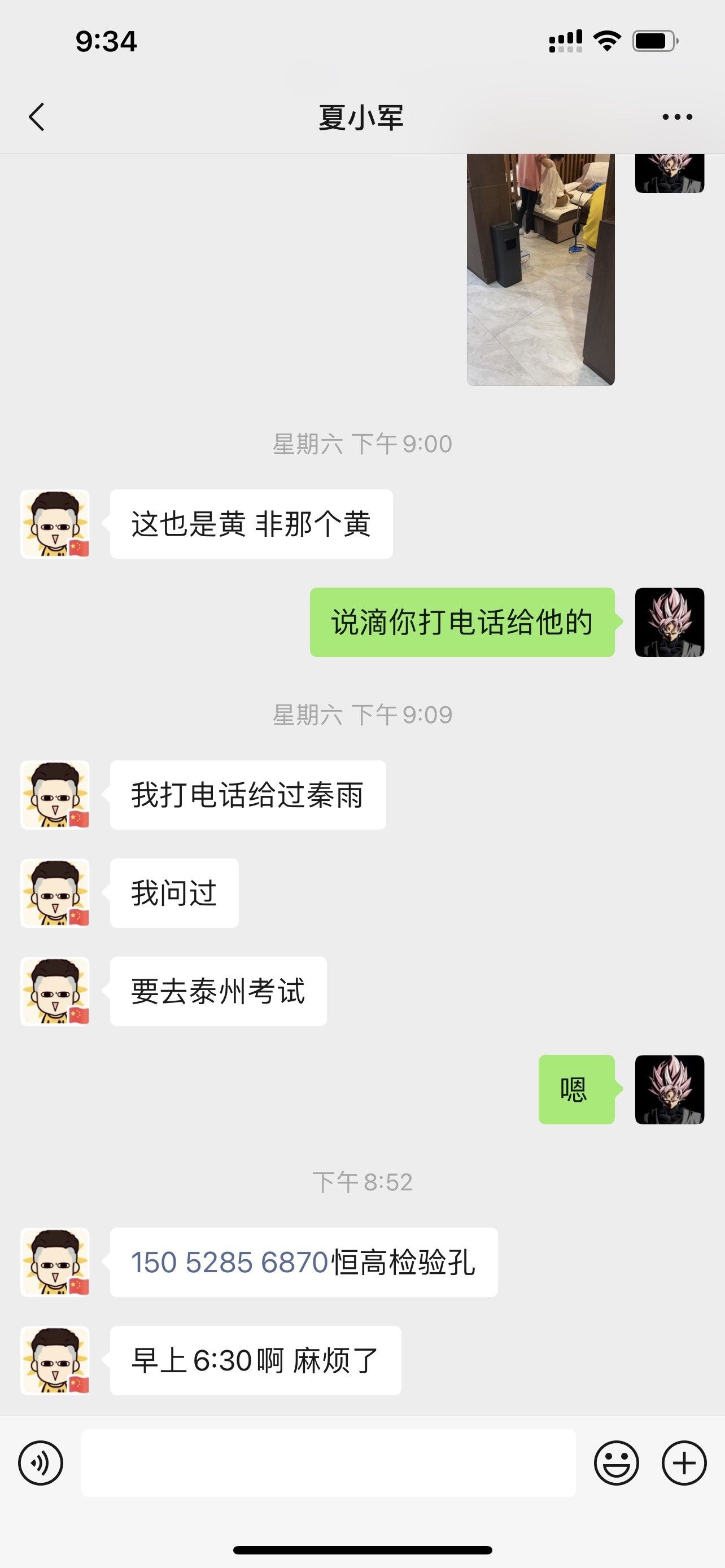Open chat info via three-dot menu
This screenshot has width=725, height=1568.
[677, 117]
